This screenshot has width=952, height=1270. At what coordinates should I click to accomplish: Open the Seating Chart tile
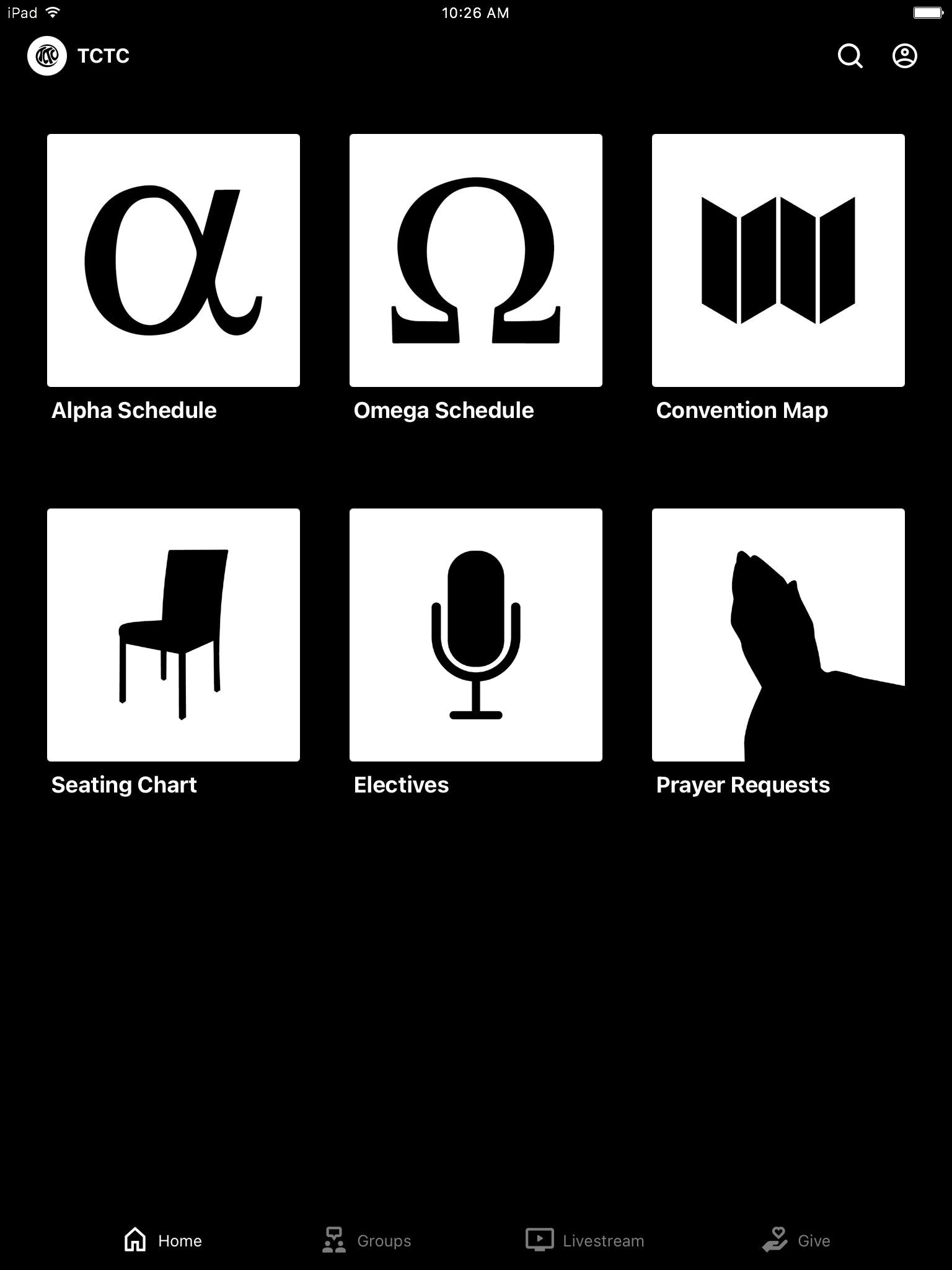pyautogui.click(x=174, y=635)
